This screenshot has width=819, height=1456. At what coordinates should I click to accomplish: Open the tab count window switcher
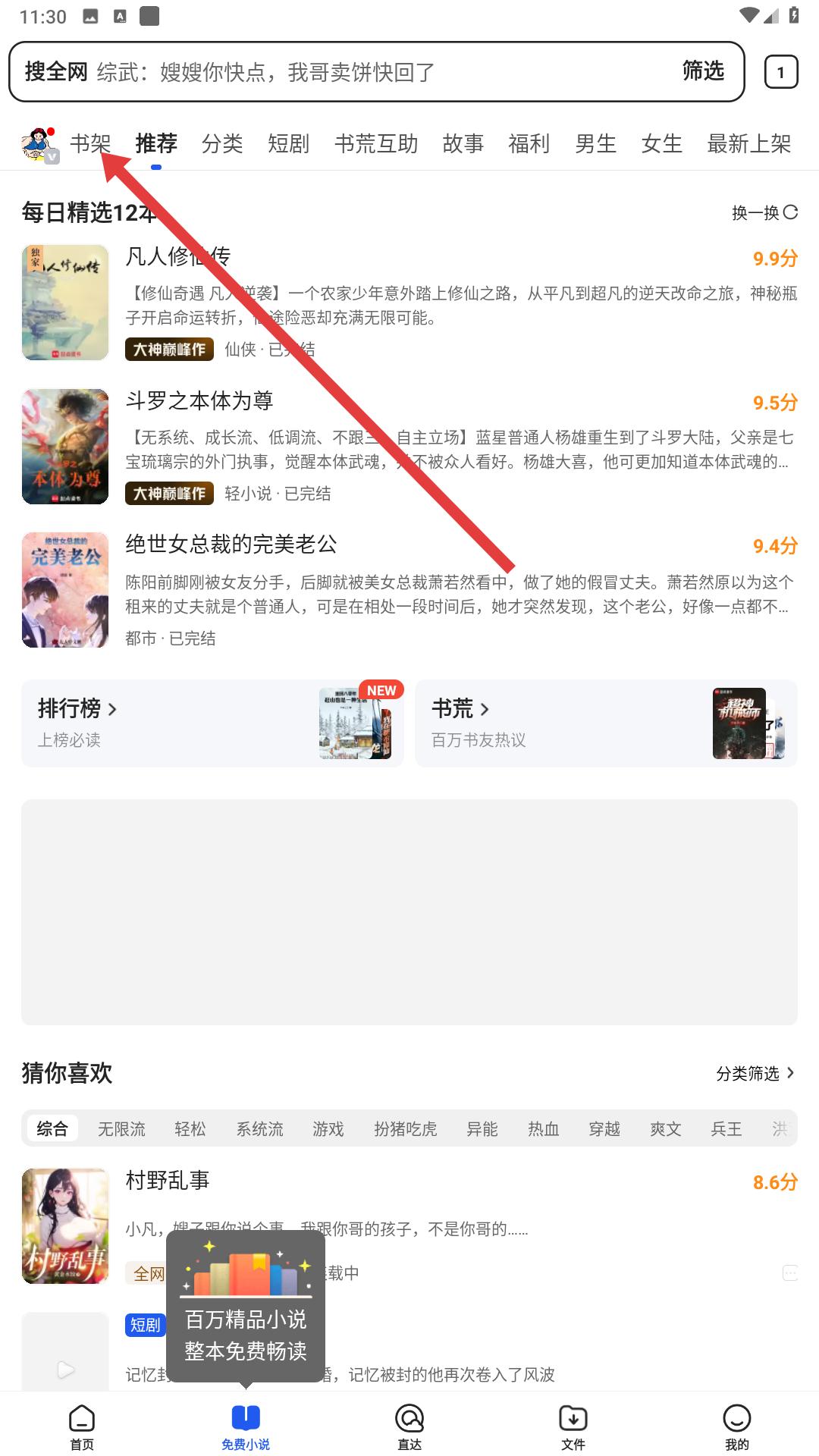click(x=780, y=73)
